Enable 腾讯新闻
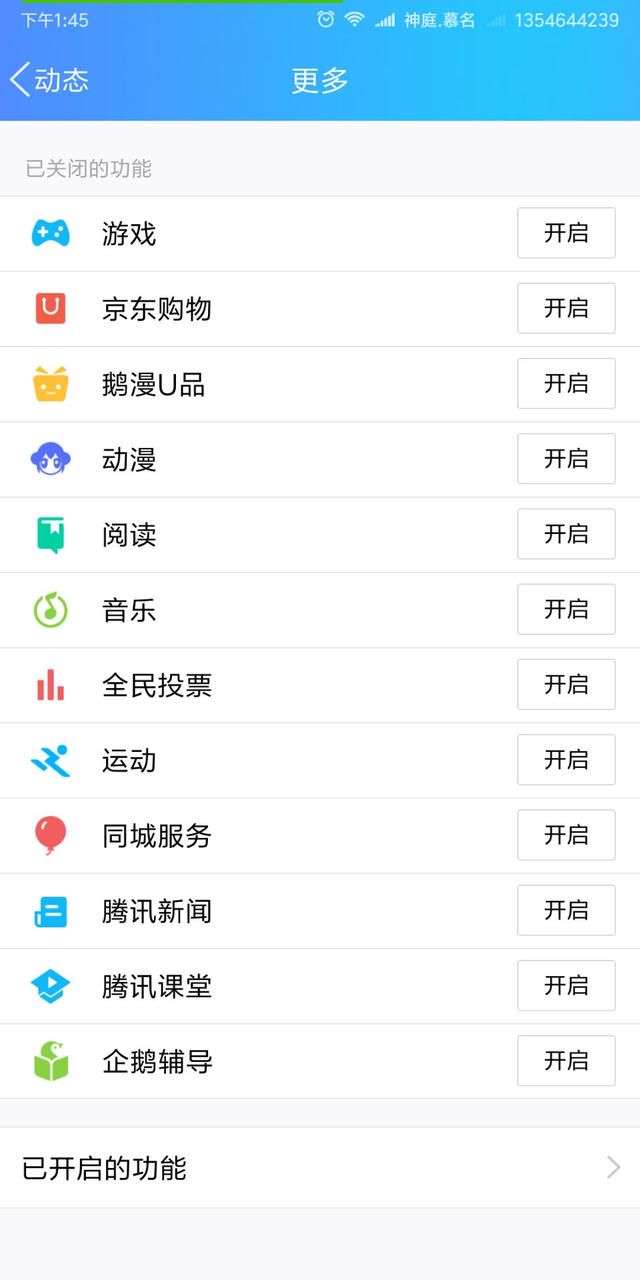Screen dimensions: 640x1280 pos(566,910)
